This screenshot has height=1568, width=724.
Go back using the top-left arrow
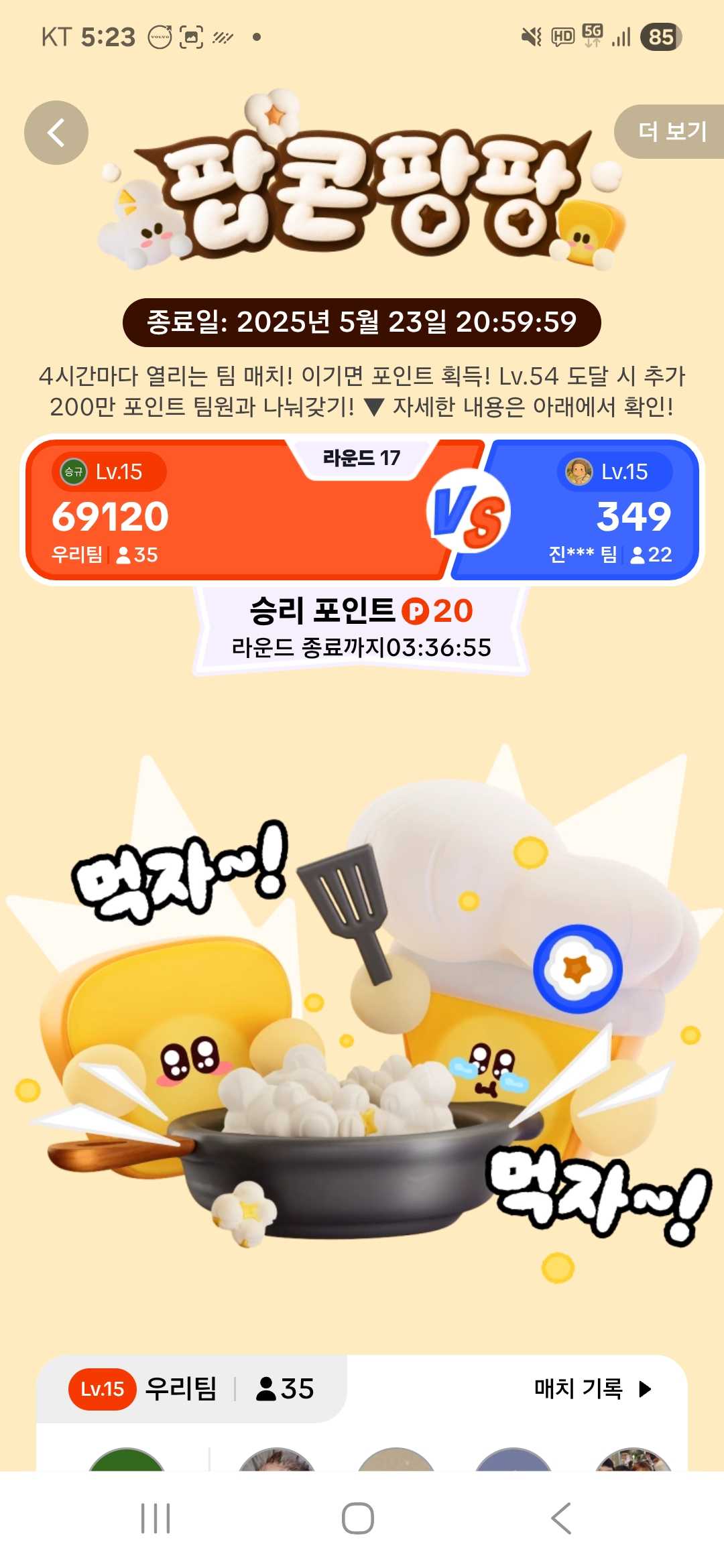56,133
